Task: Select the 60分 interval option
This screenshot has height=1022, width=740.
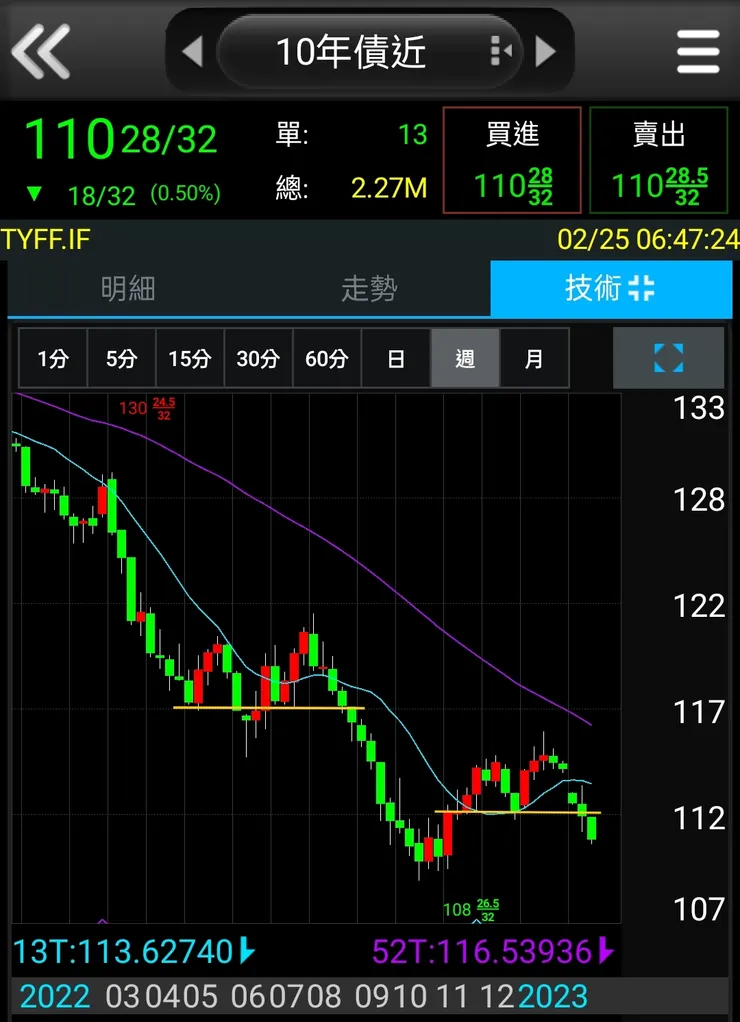Action: click(x=326, y=358)
